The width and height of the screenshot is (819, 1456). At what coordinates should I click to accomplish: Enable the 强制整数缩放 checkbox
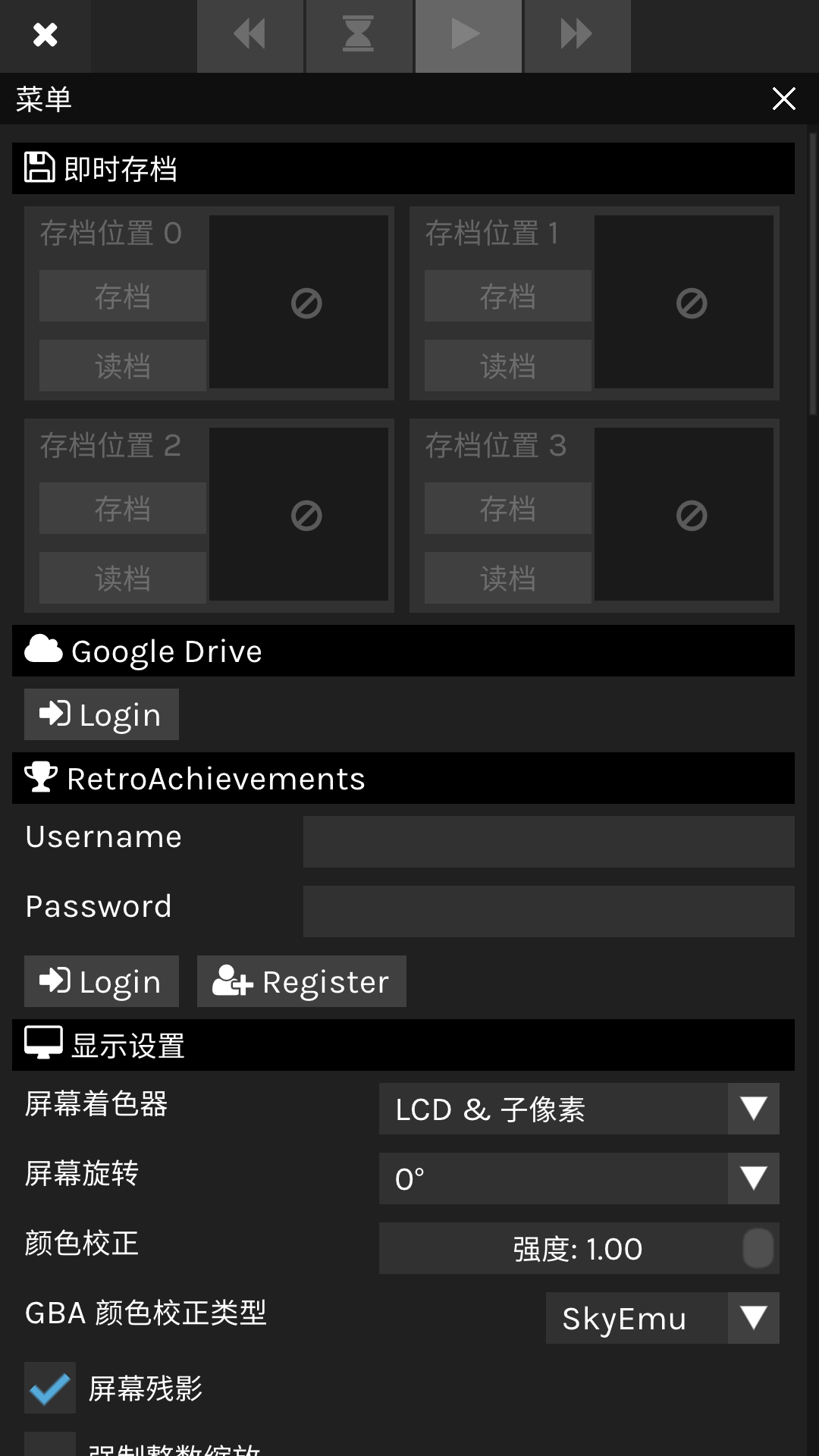pos(50,1448)
